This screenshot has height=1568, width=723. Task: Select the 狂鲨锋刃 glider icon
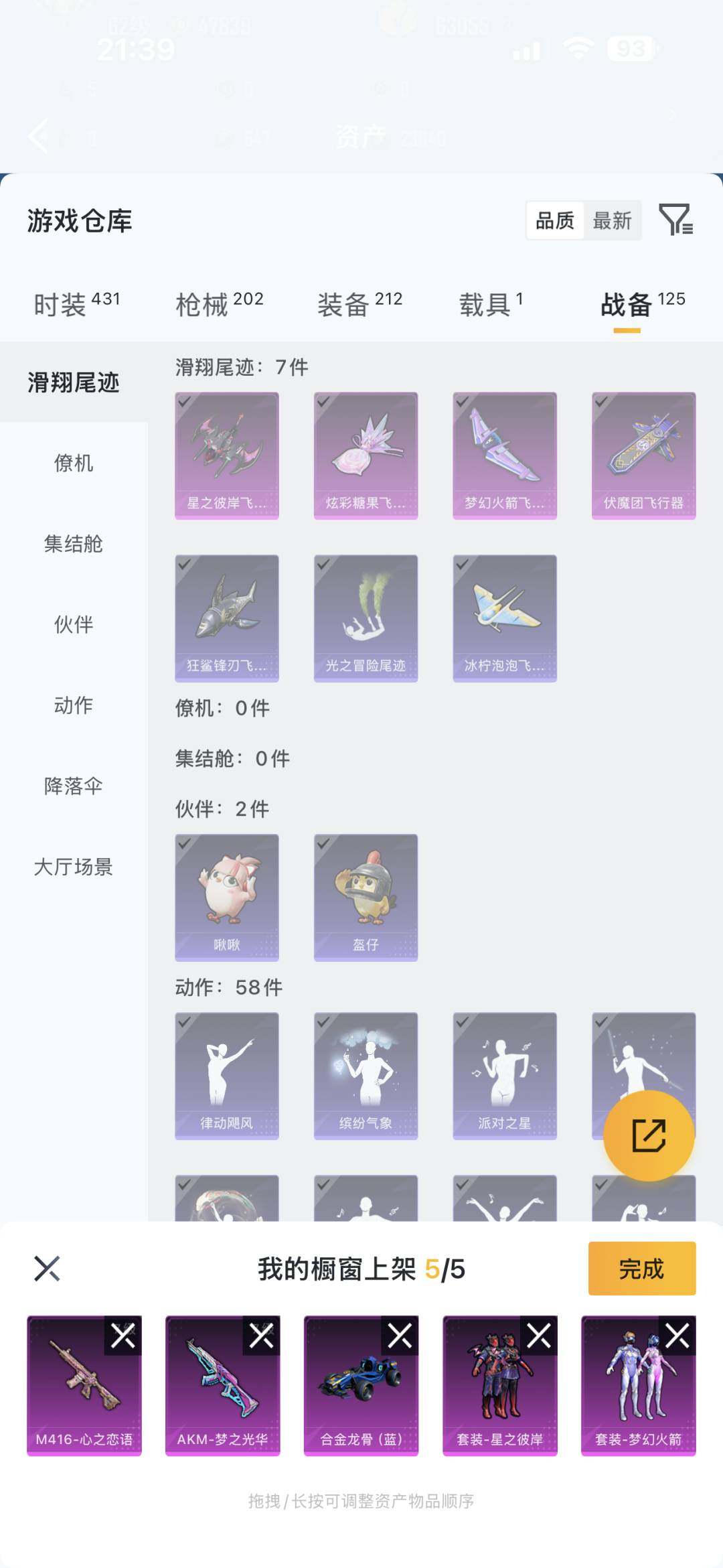coord(226,616)
